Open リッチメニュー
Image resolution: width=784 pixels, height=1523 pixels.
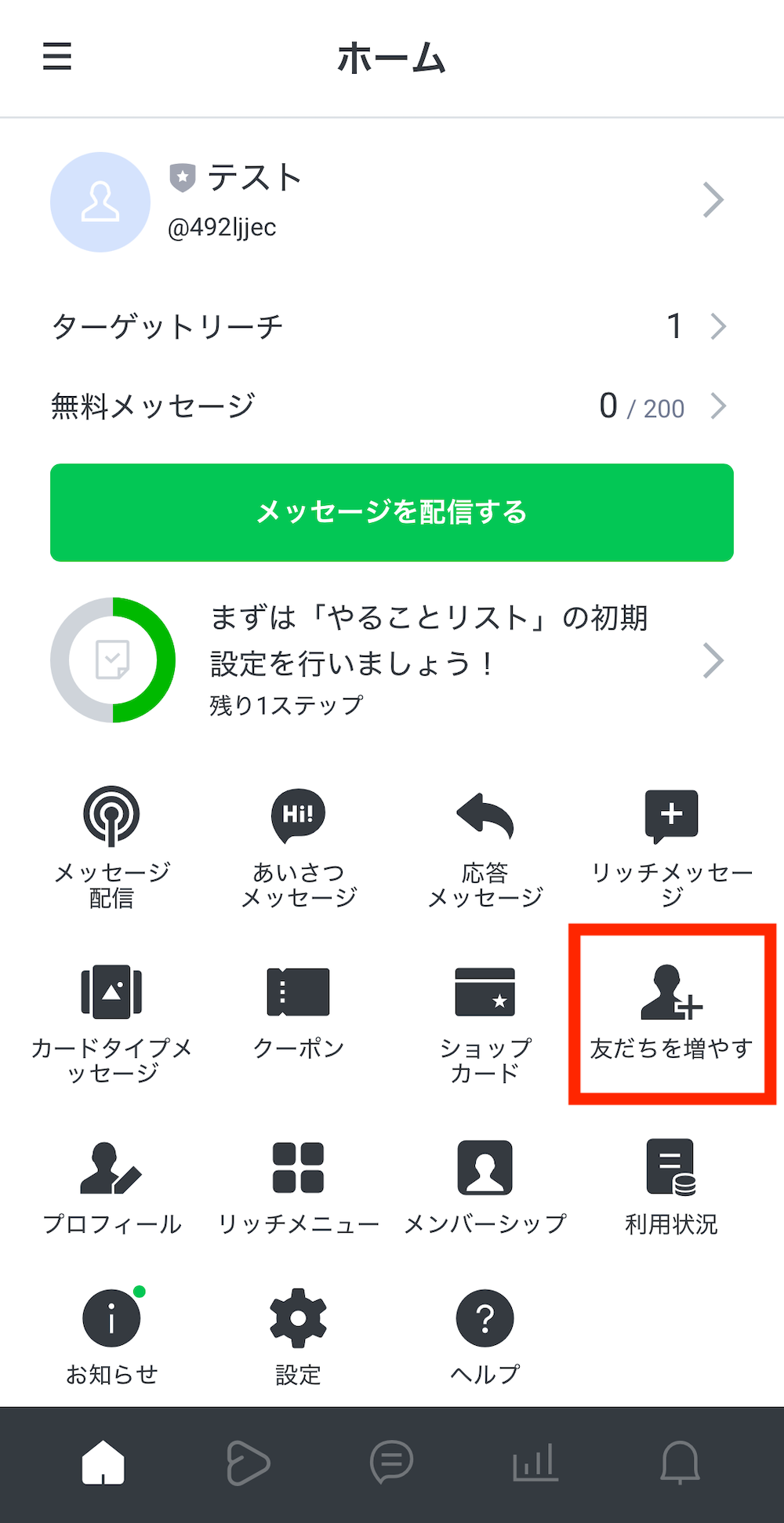point(298,1189)
